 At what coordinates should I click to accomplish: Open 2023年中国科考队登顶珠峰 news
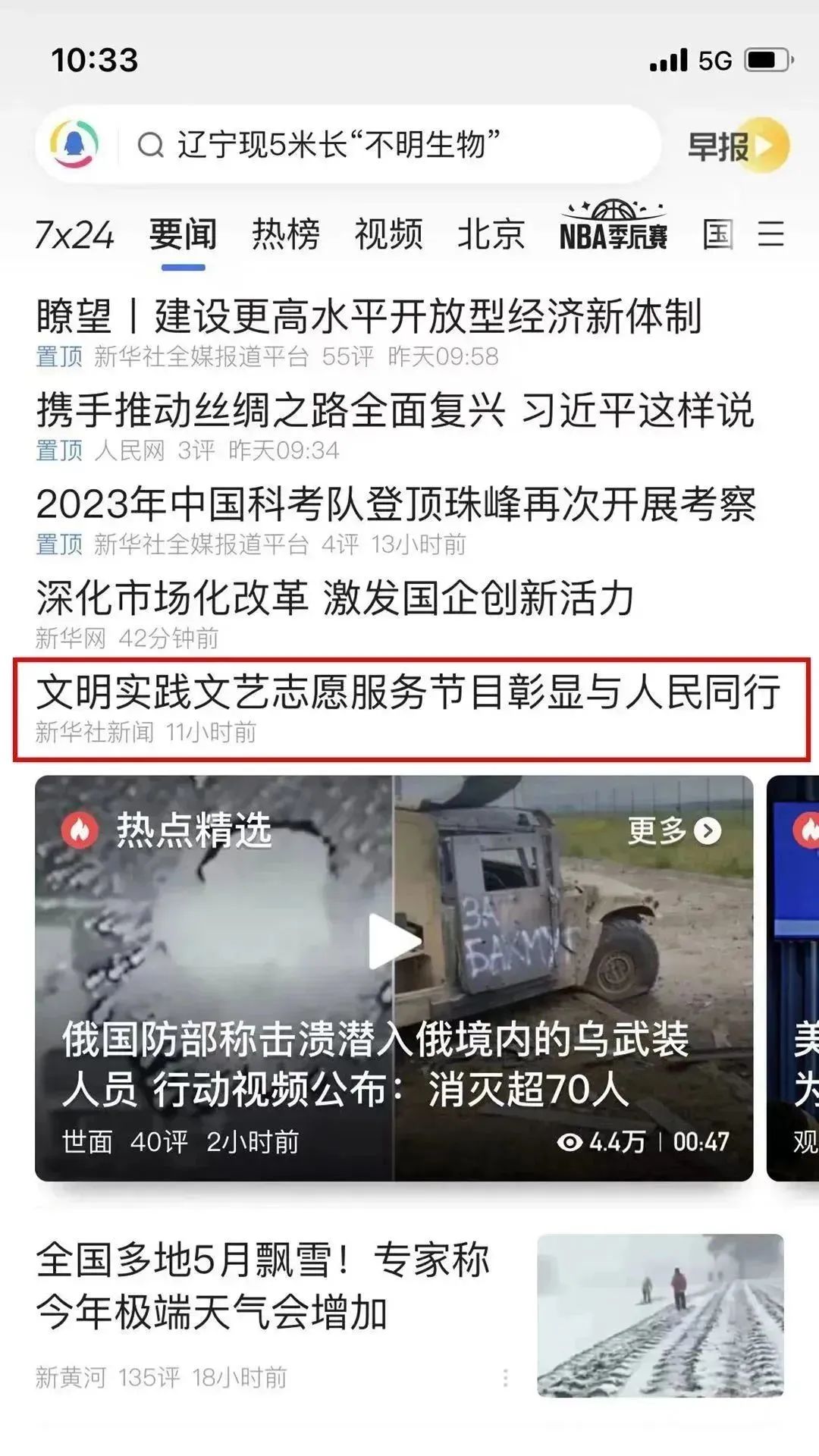point(394,504)
